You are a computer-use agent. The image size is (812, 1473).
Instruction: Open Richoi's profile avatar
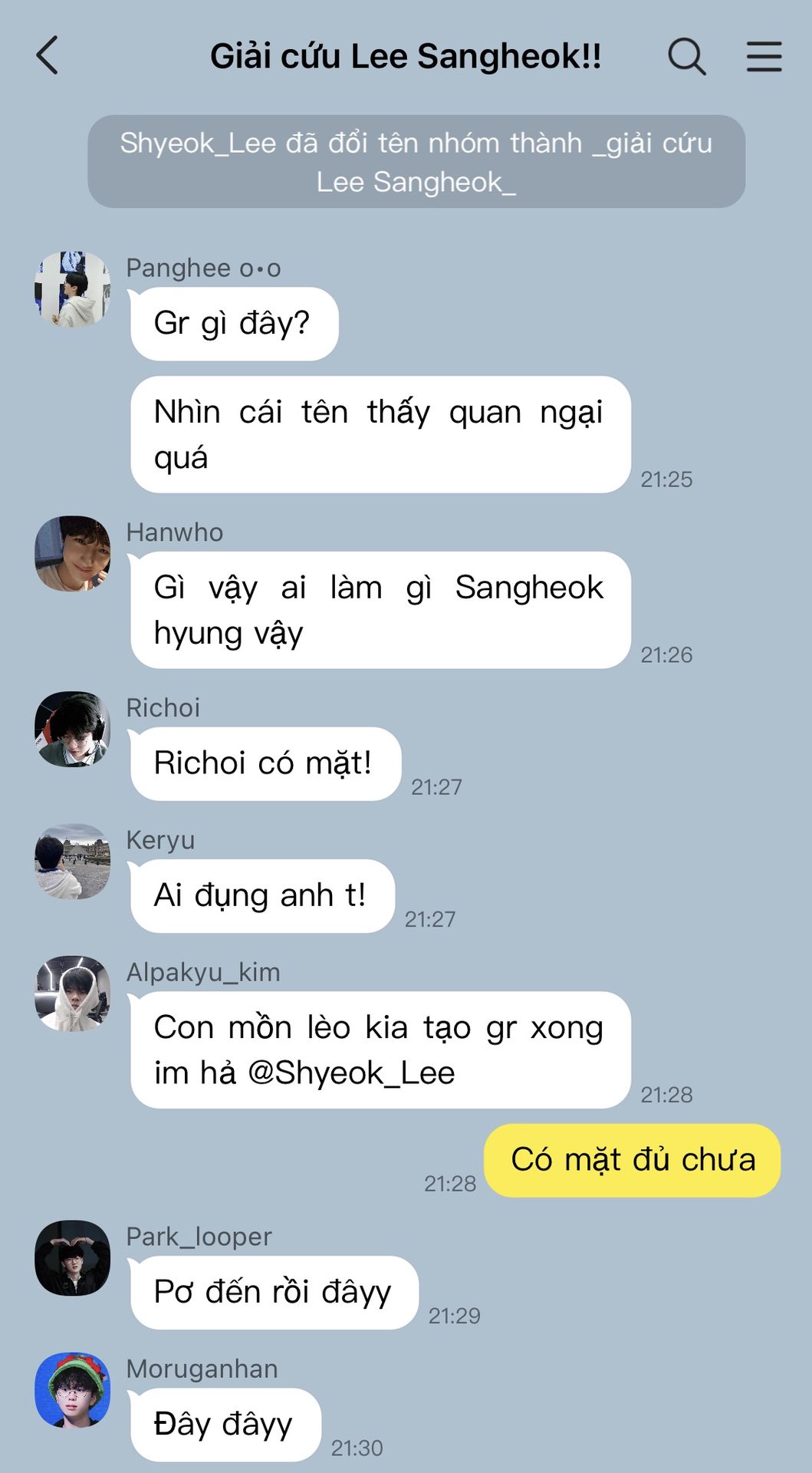[73, 729]
